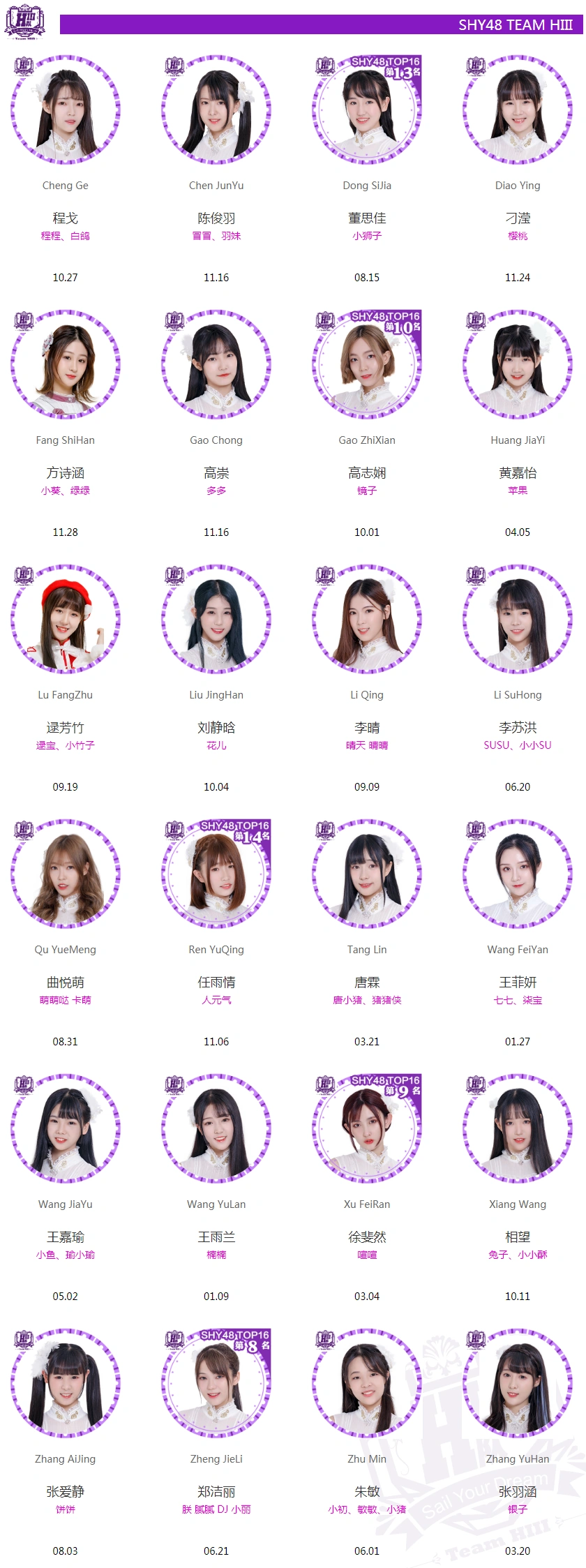Open Cheng Ge's member profile
Screen dimensions: 586x1568
pos(66,110)
